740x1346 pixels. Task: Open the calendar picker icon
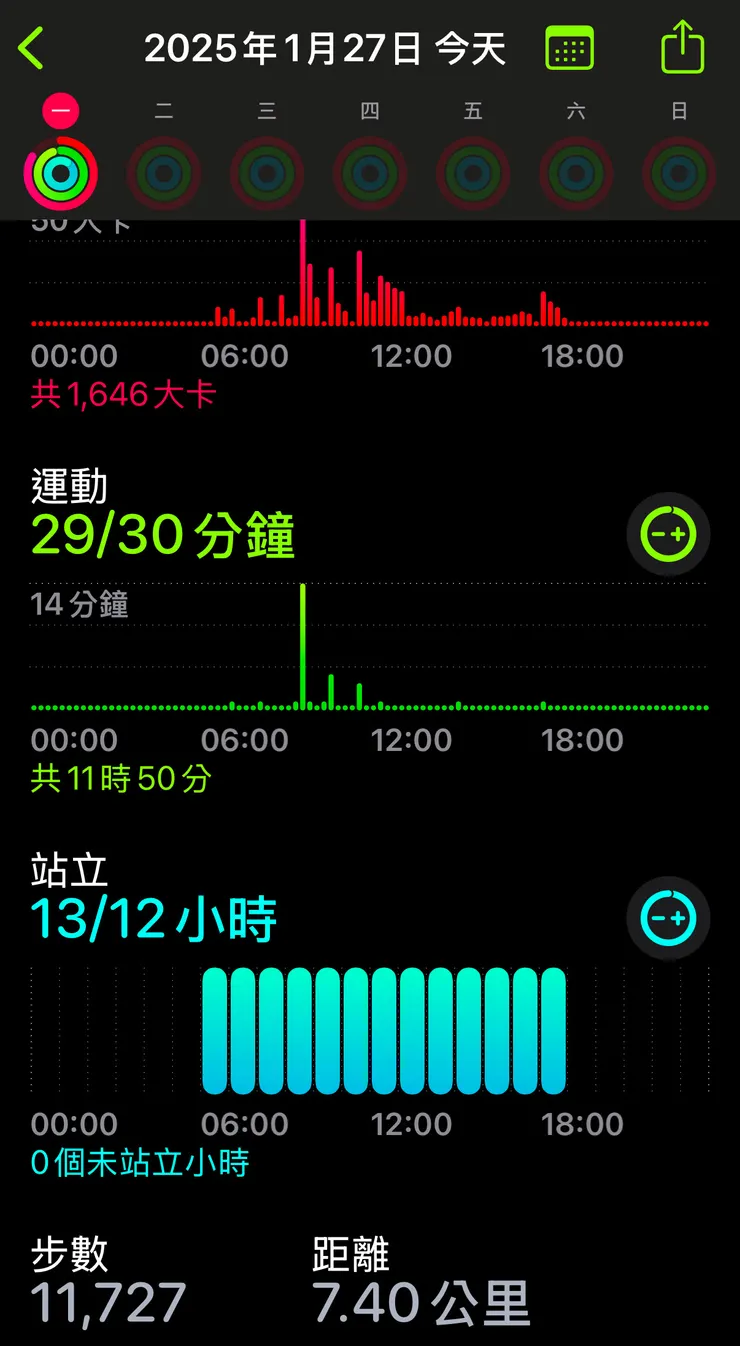pos(570,46)
